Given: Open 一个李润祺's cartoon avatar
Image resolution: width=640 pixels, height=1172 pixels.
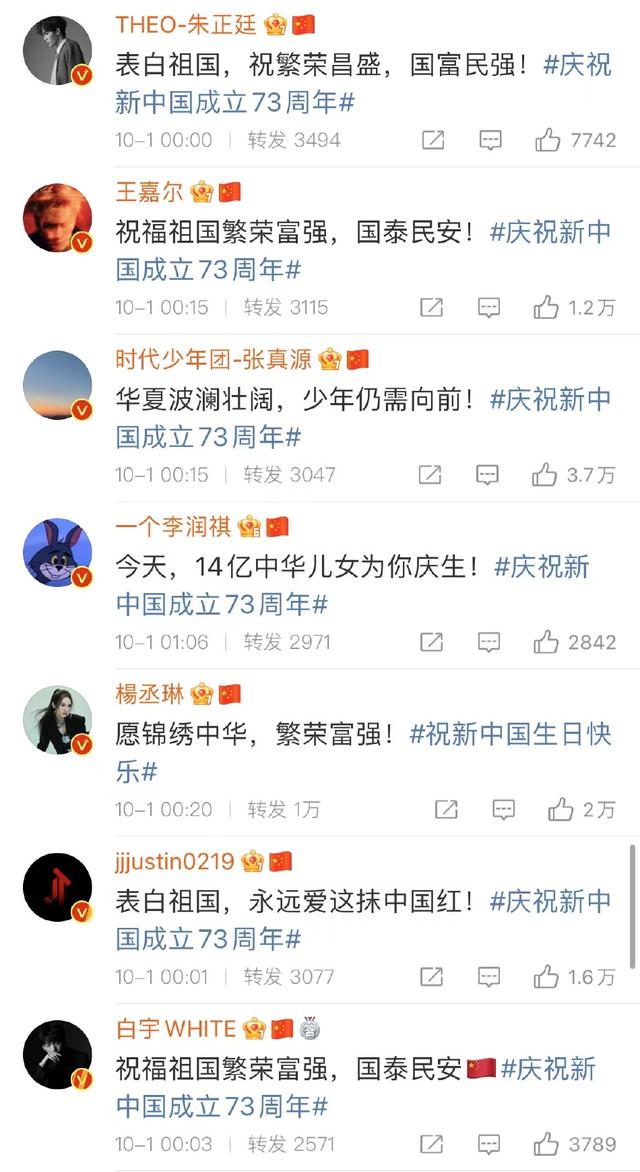Looking at the screenshot, I should pyautogui.click(x=58, y=552).
